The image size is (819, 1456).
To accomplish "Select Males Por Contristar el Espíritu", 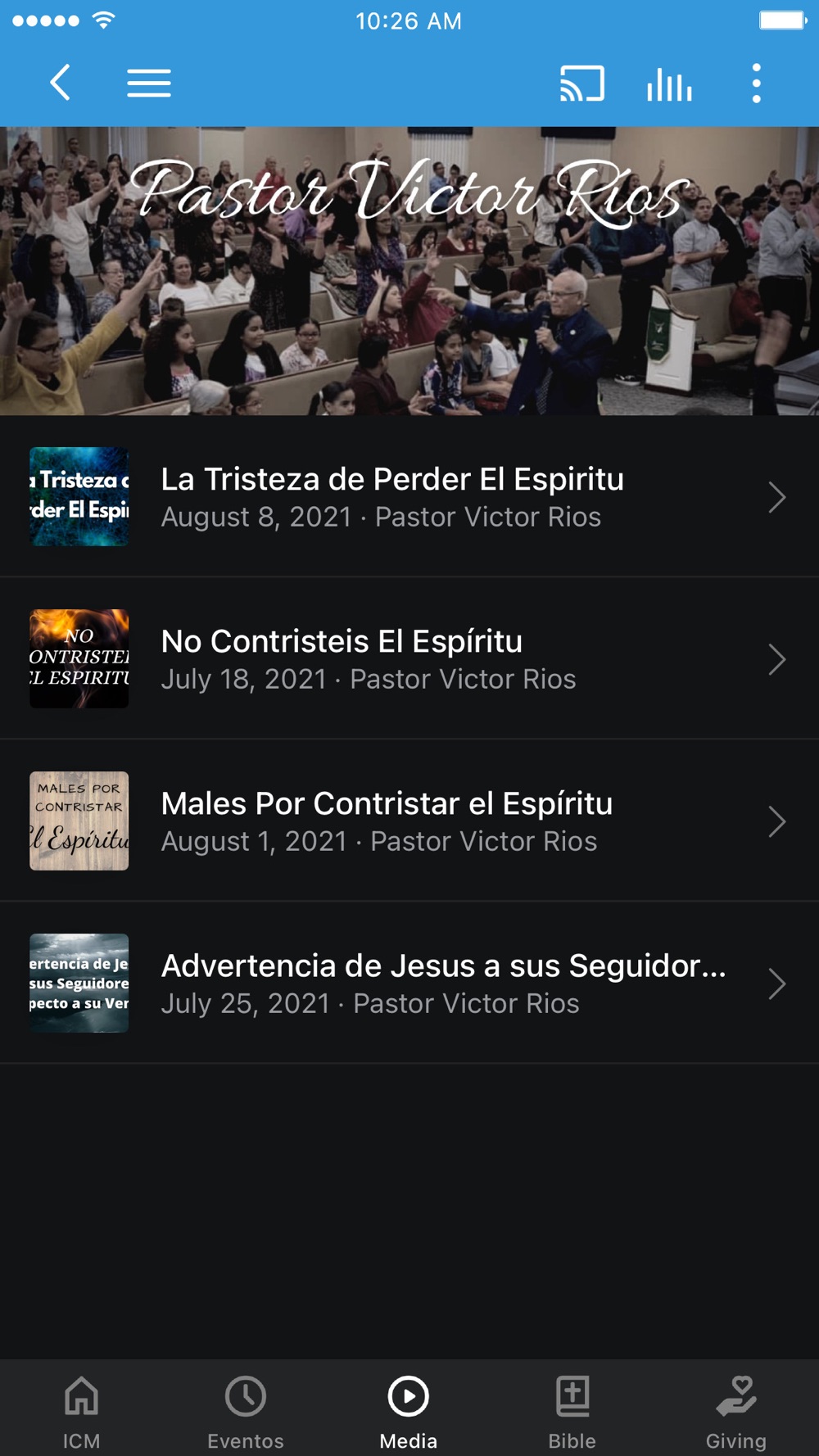I will [409, 821].
